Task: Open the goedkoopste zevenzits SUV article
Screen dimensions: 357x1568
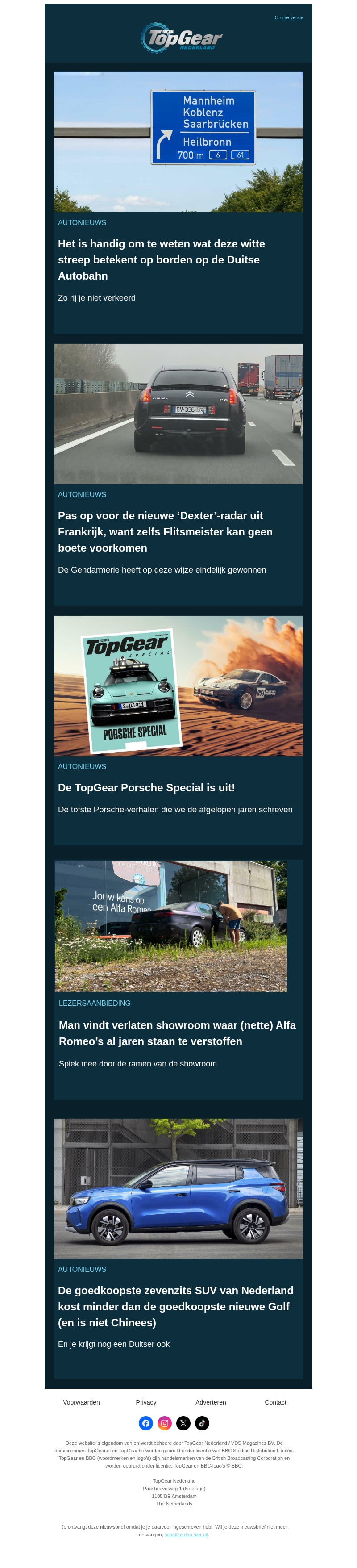Action: pyautogui.click(x=175, y=1306)
